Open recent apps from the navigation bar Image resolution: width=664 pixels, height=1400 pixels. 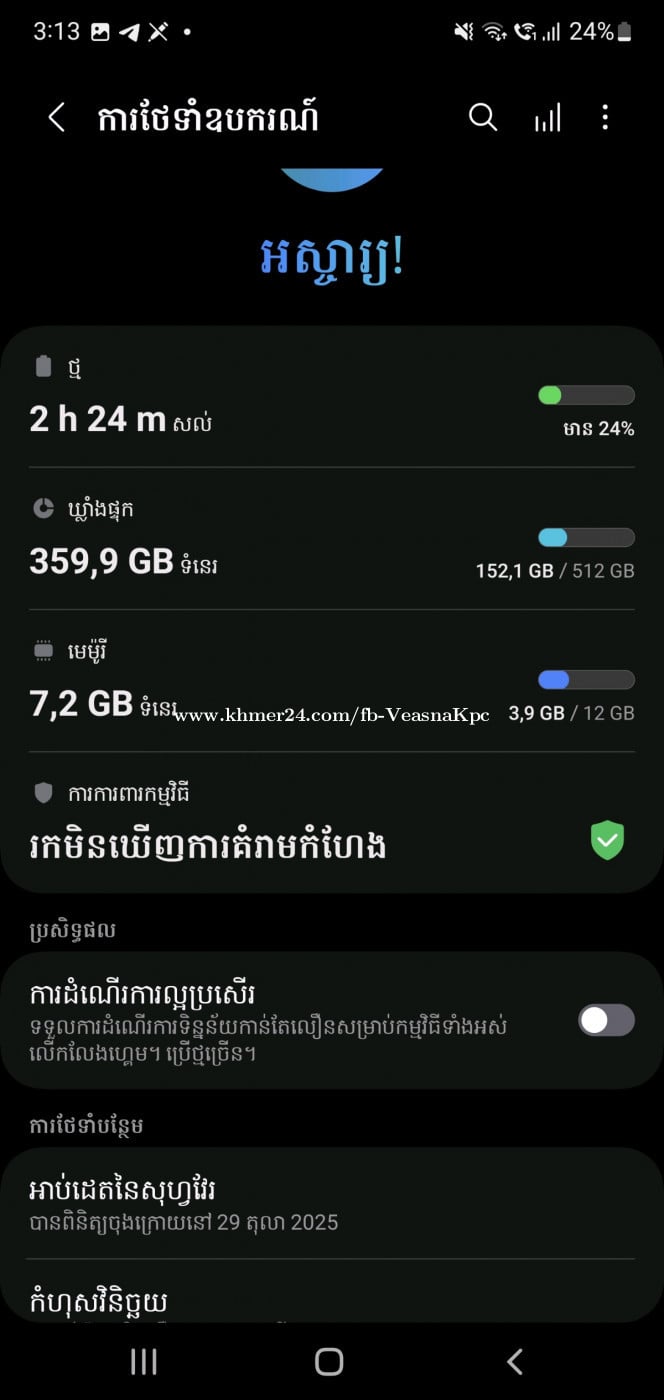[144, 1361]
